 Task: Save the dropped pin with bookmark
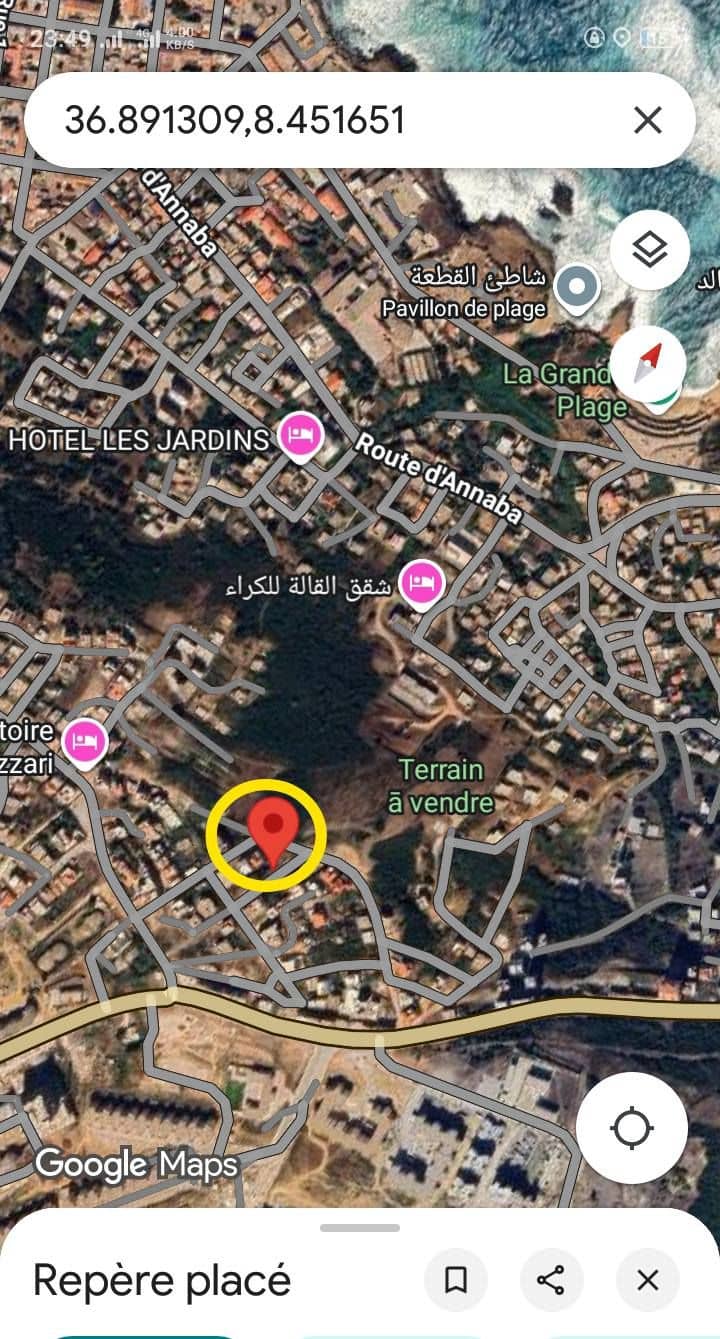pos(456,1280)
